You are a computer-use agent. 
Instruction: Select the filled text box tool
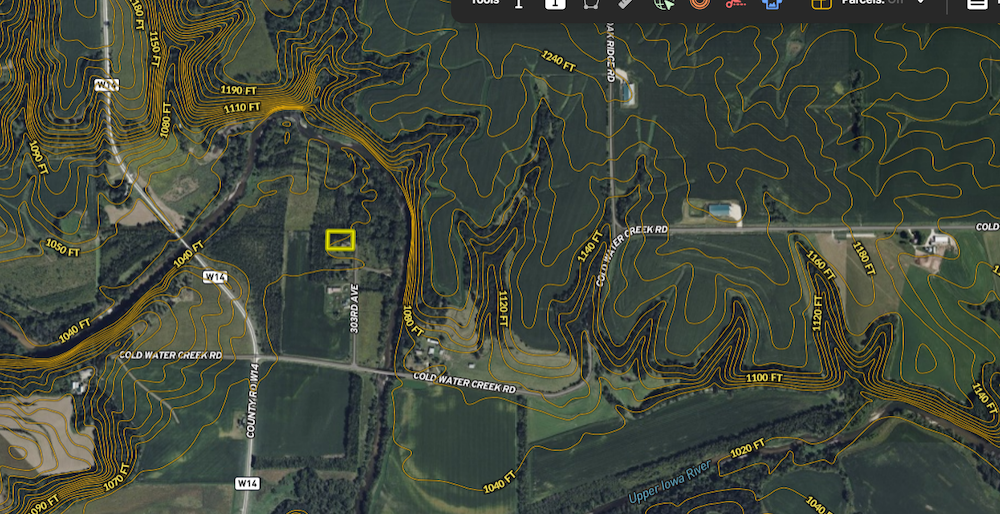click(555, 4)
